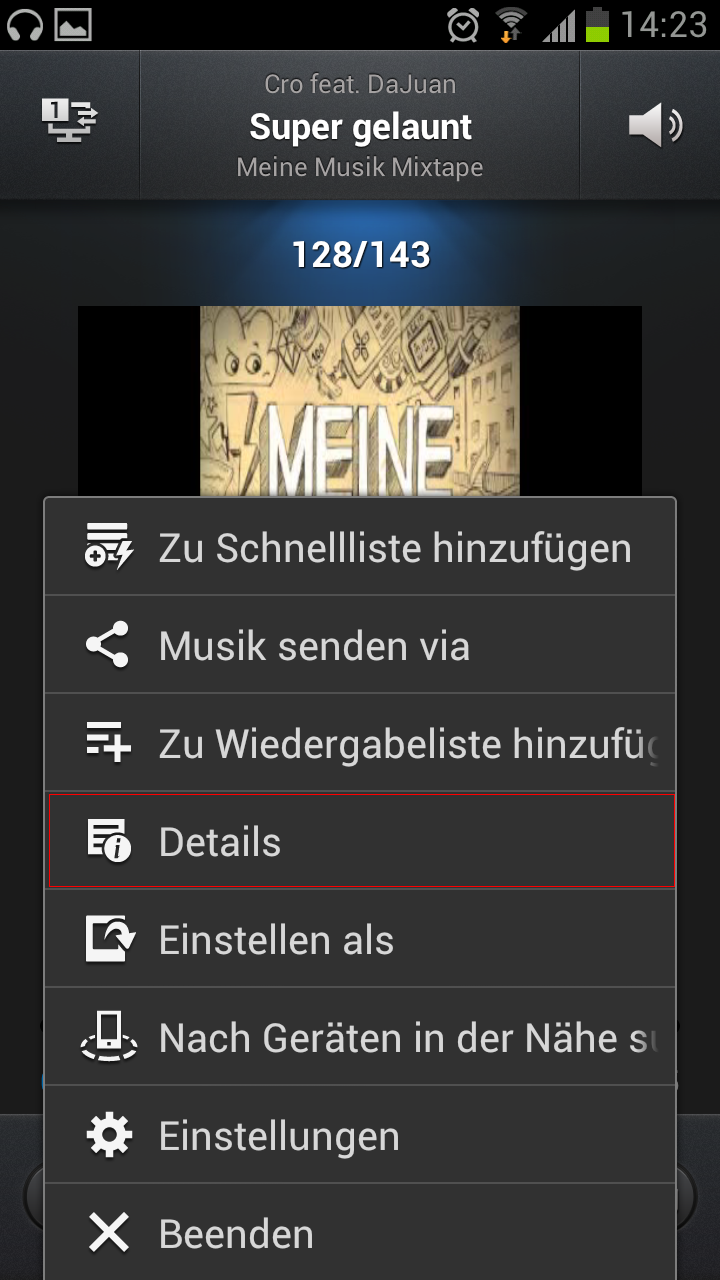Select Zu Schnellliste hinzufügen
720x1280 pixels.
pos(360,547)
